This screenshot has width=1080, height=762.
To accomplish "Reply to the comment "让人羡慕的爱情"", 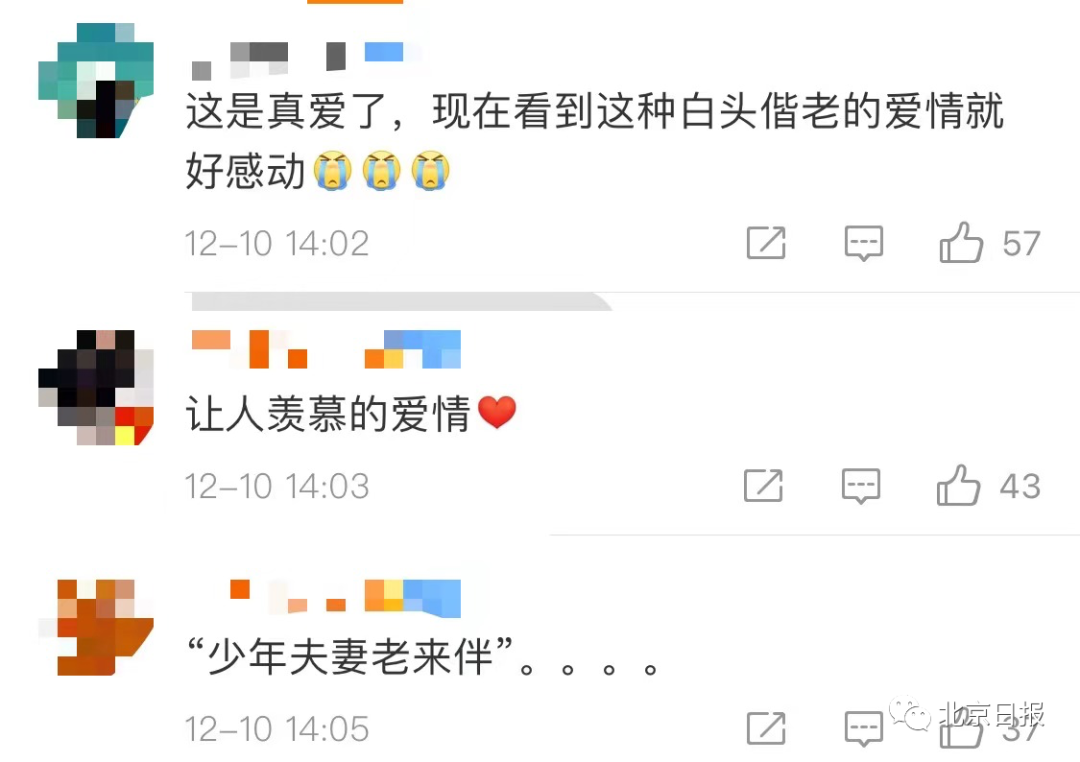I will click(860, 486).
